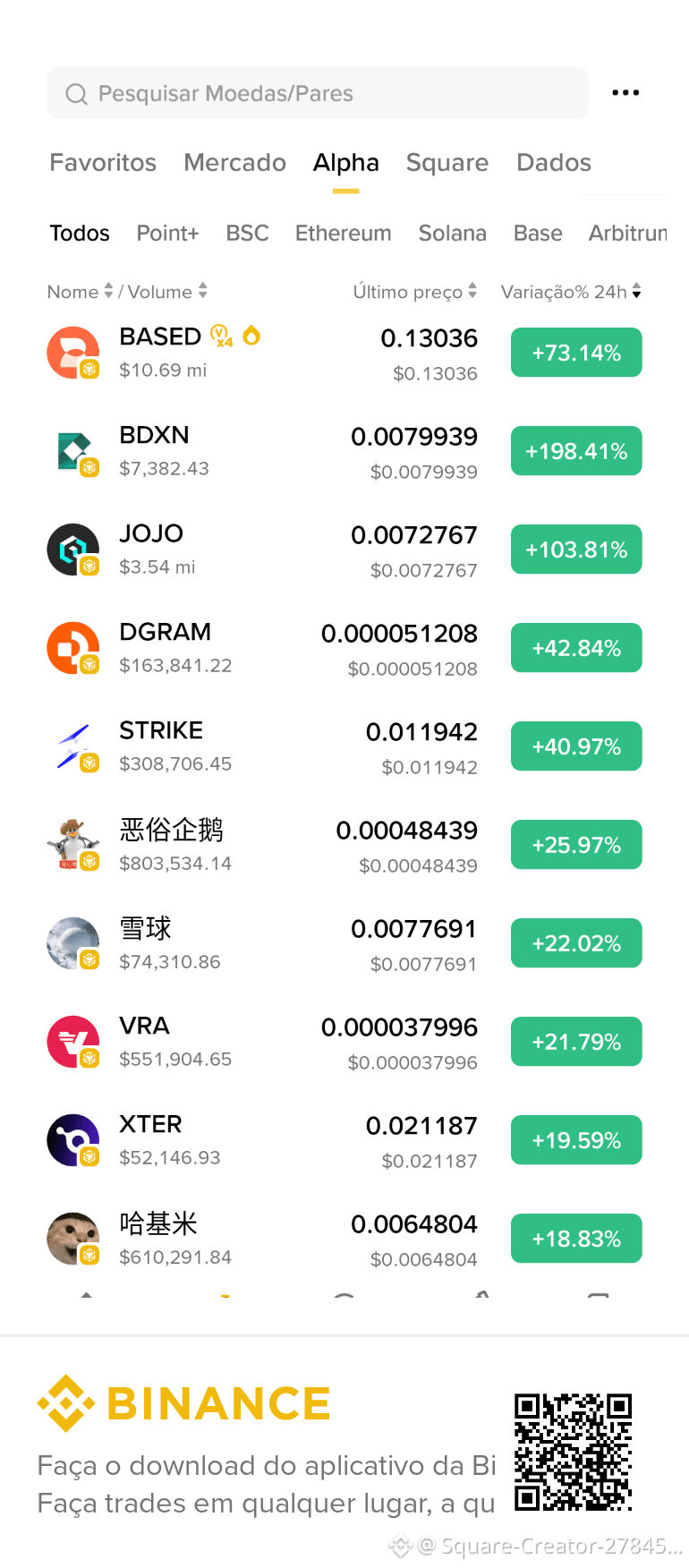Select the BSC chain filter
Viewport: 689px width, 1568px height.
pyautogui.click(x=247, y=234)
